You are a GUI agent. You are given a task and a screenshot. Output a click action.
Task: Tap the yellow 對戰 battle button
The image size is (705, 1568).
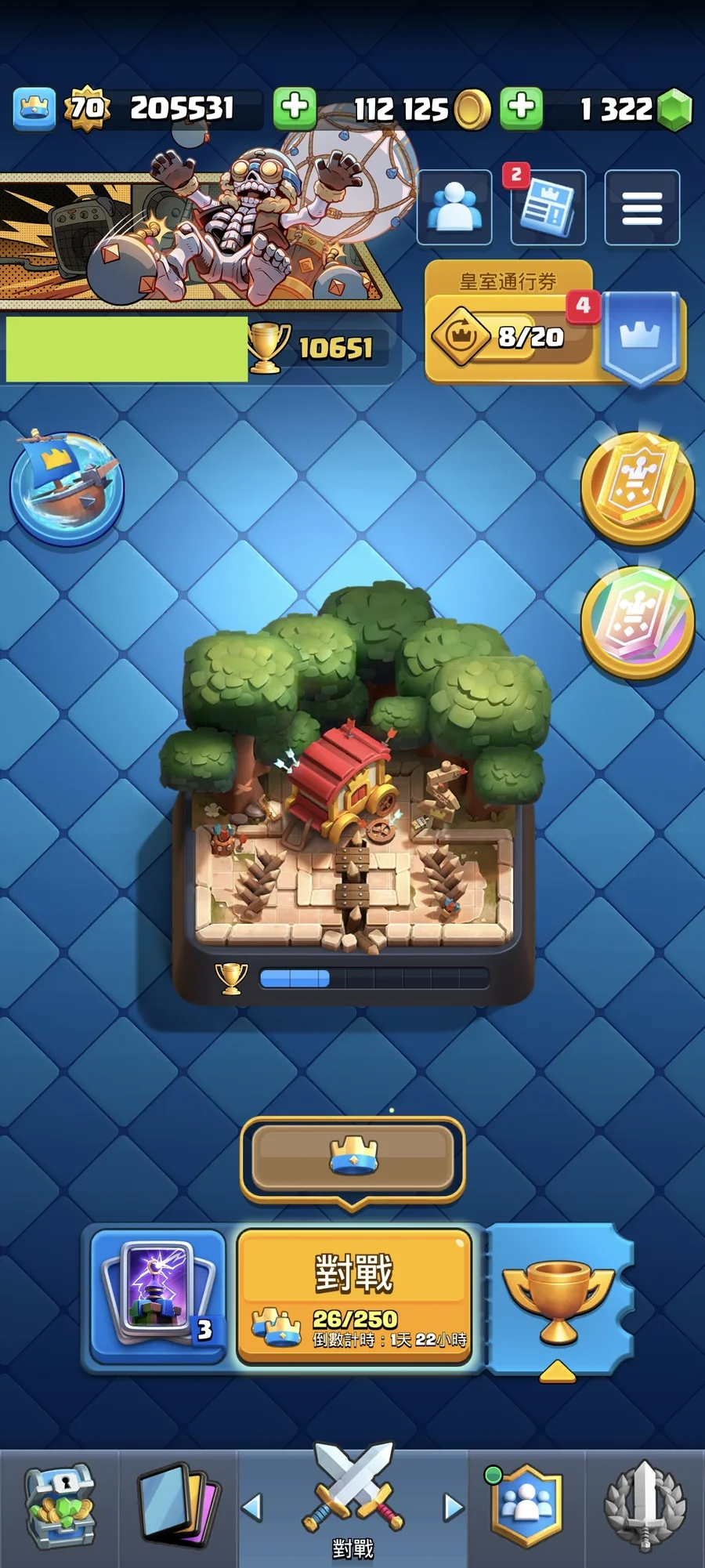pos(354,1296)
